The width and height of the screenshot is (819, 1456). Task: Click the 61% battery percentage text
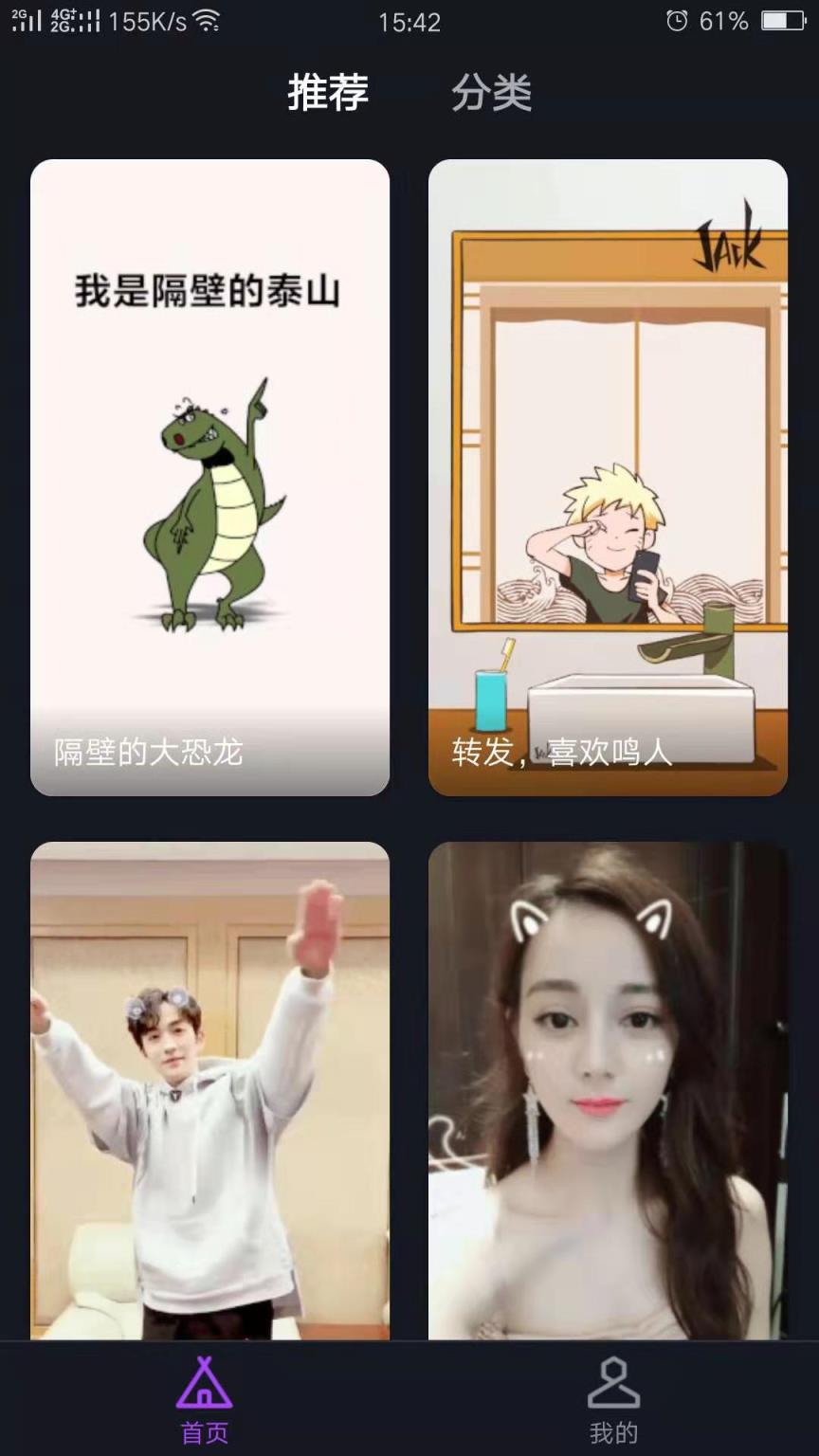[x=724, y=21]
